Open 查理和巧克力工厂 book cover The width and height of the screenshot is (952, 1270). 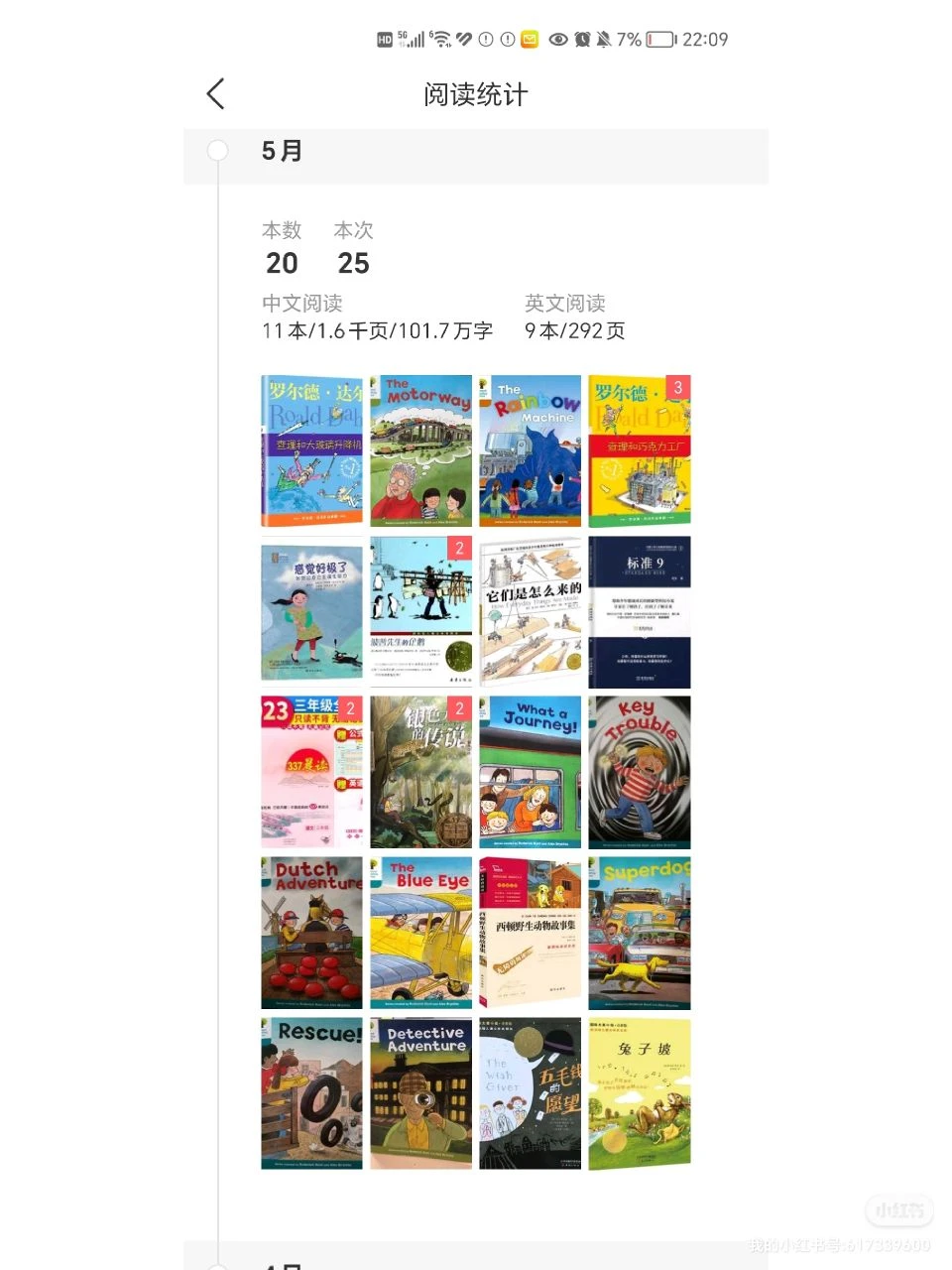(639, 451)
